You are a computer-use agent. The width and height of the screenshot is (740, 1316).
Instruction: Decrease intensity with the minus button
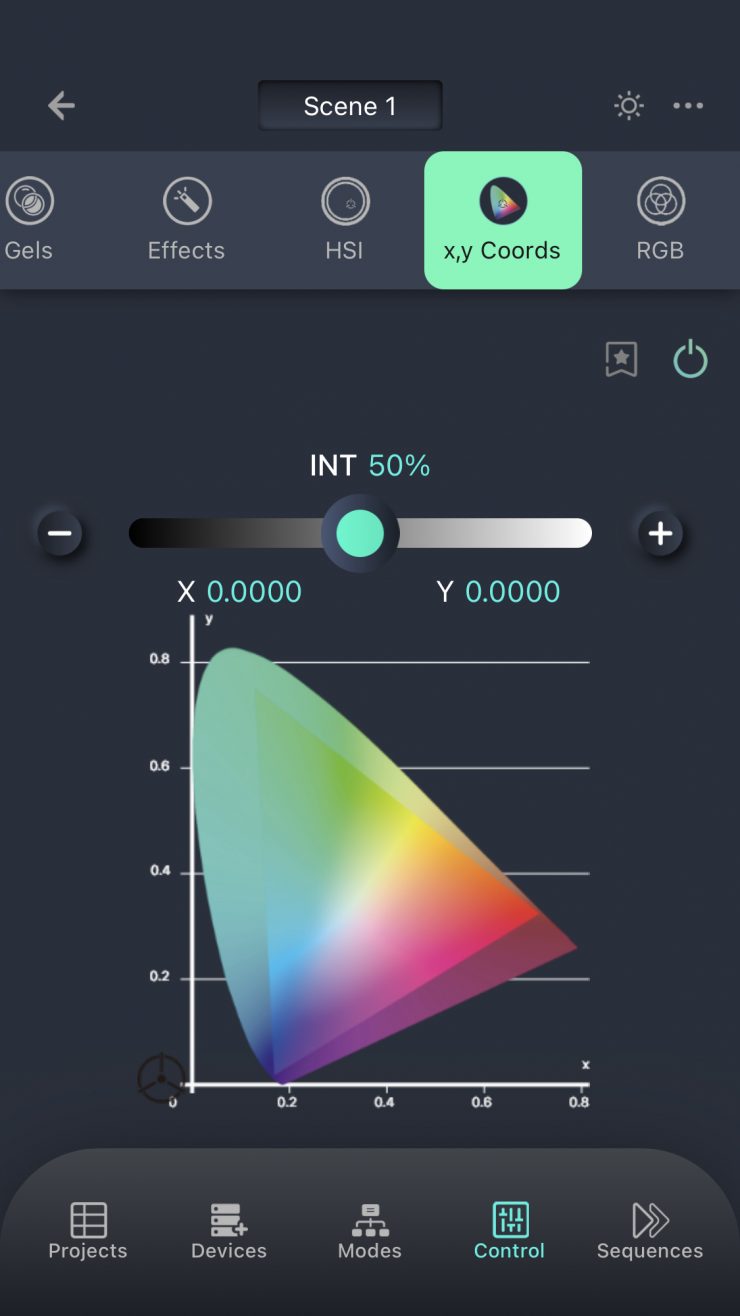point(60,533)
